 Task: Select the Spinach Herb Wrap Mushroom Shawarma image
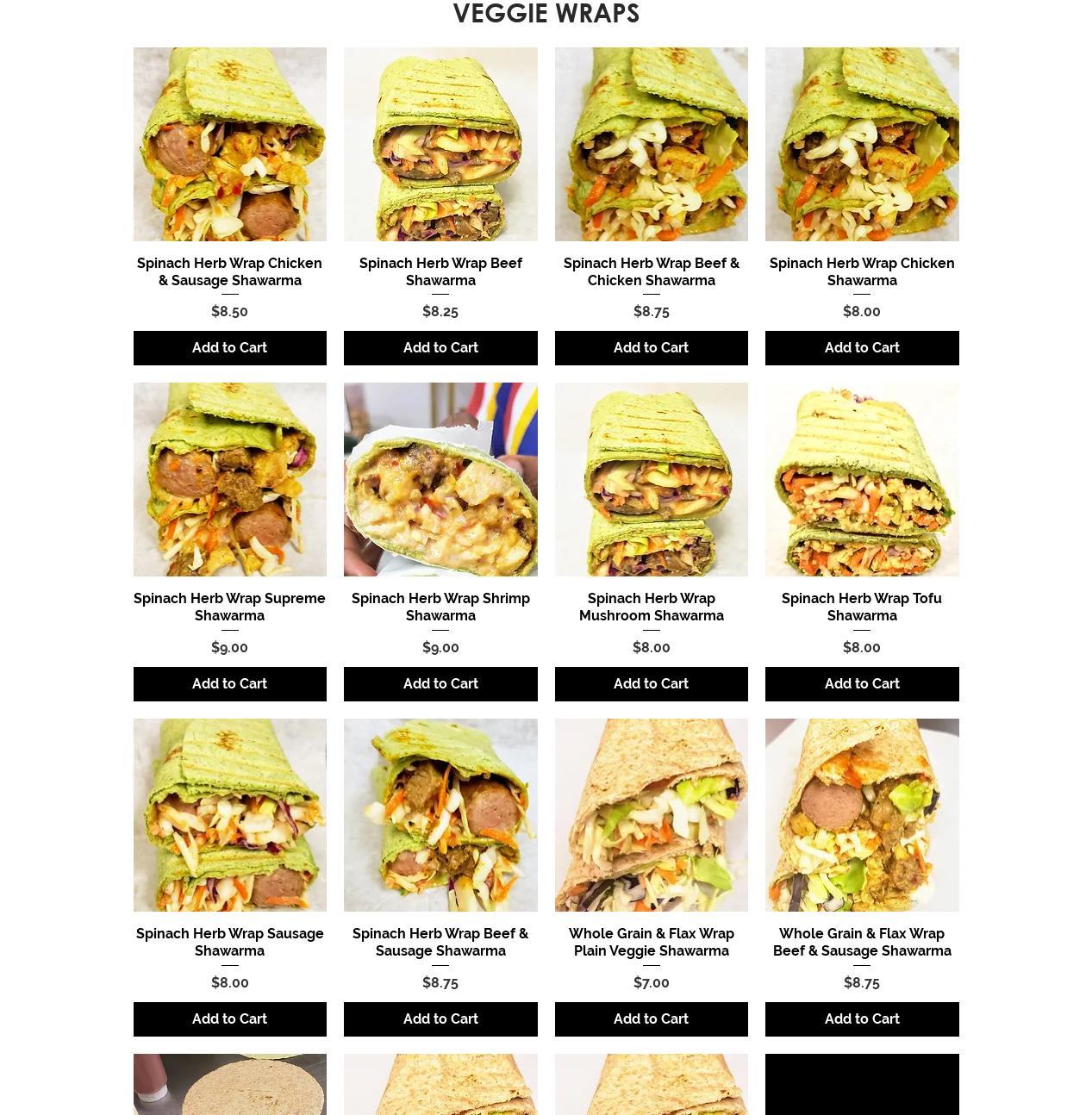click(x=651, y=479)
